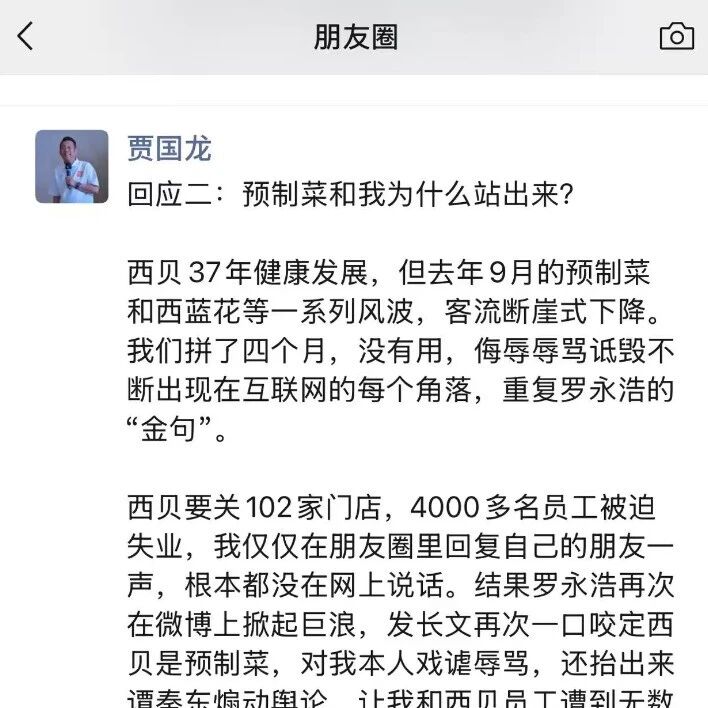Open the camera to post a moment

coord(676,37)
